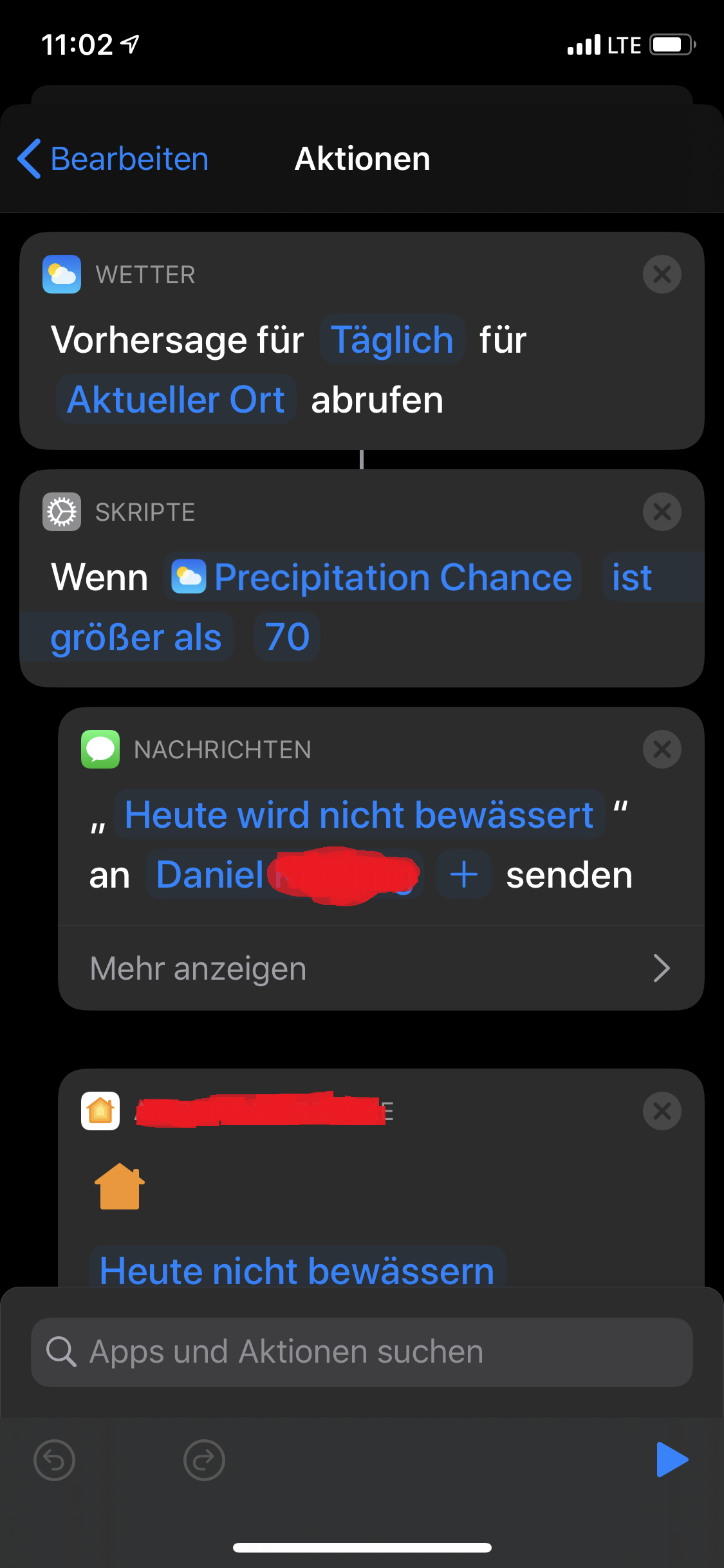724x1568 pixels.
Task: Remove the Home action
Action: [662, 1111]
